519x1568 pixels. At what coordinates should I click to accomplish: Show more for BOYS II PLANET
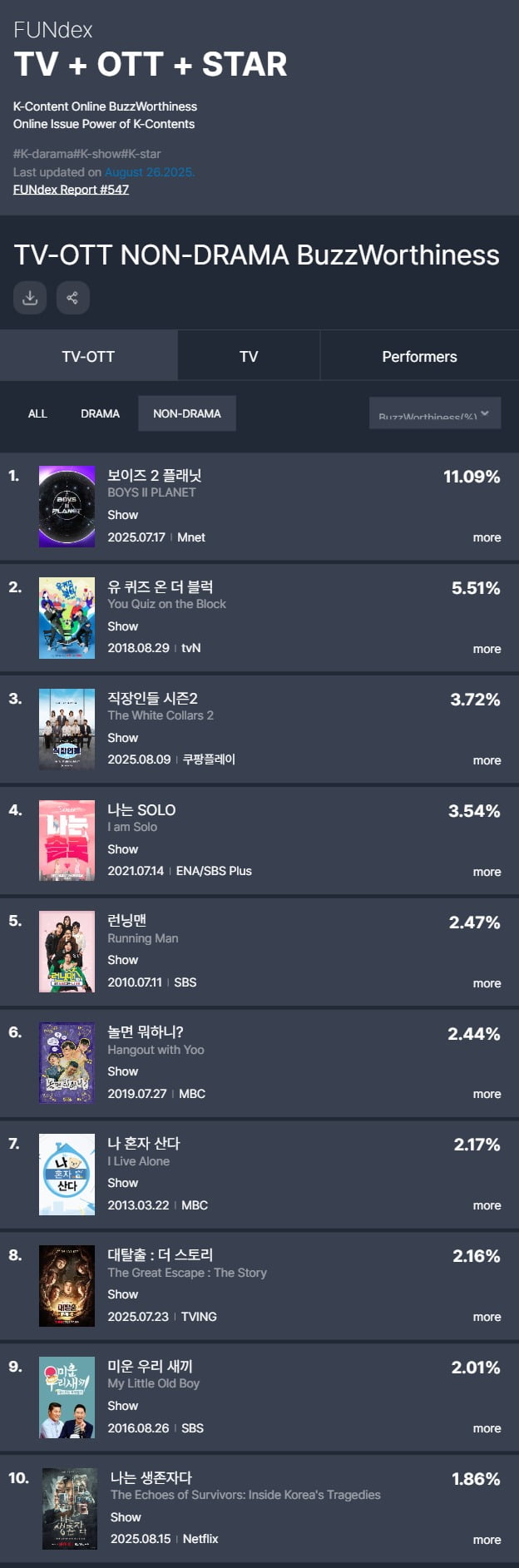pos(487,537)
